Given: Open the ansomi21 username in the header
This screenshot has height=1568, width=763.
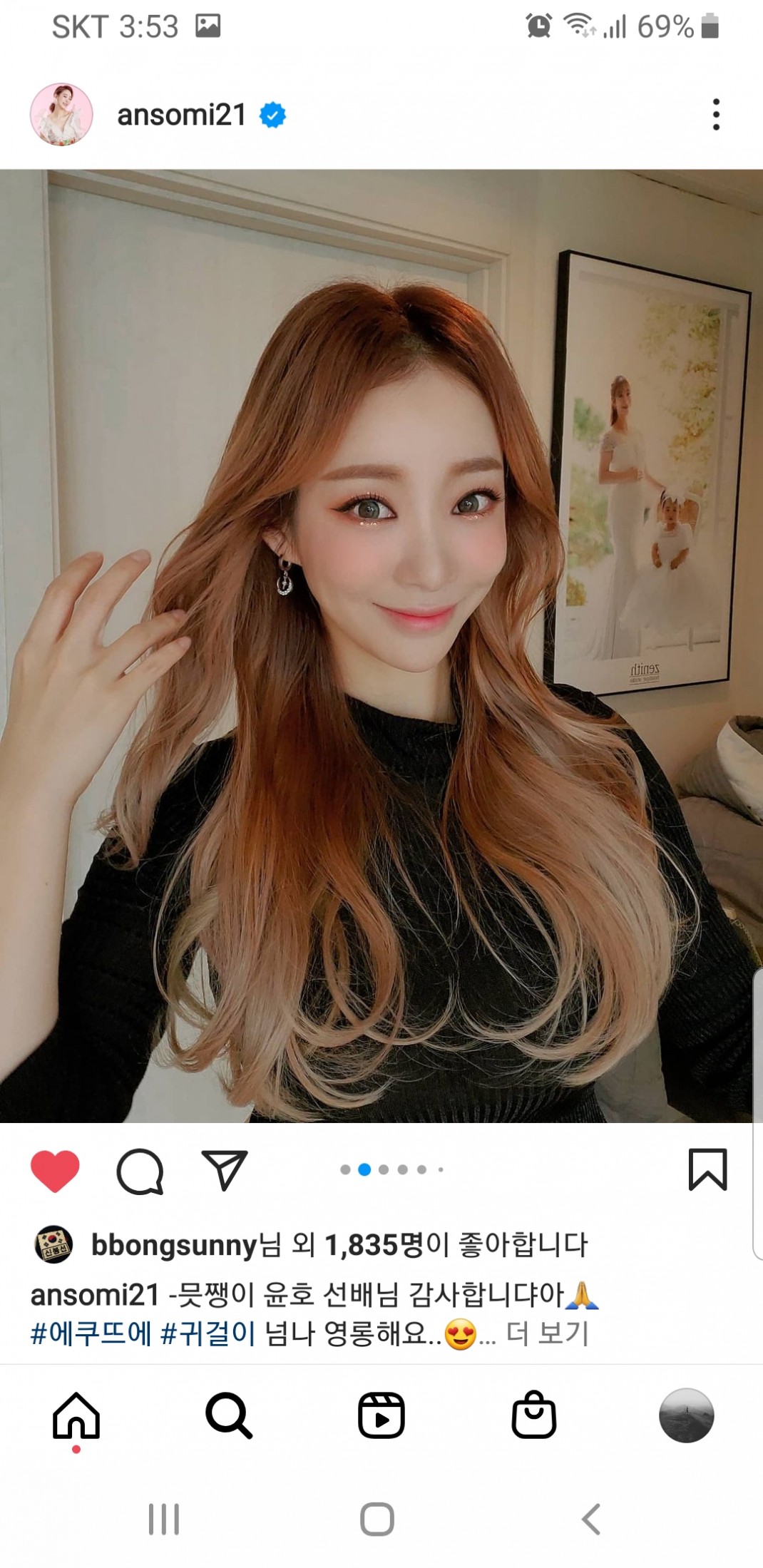Looking at the screenshot, I should tap(182, 115).
